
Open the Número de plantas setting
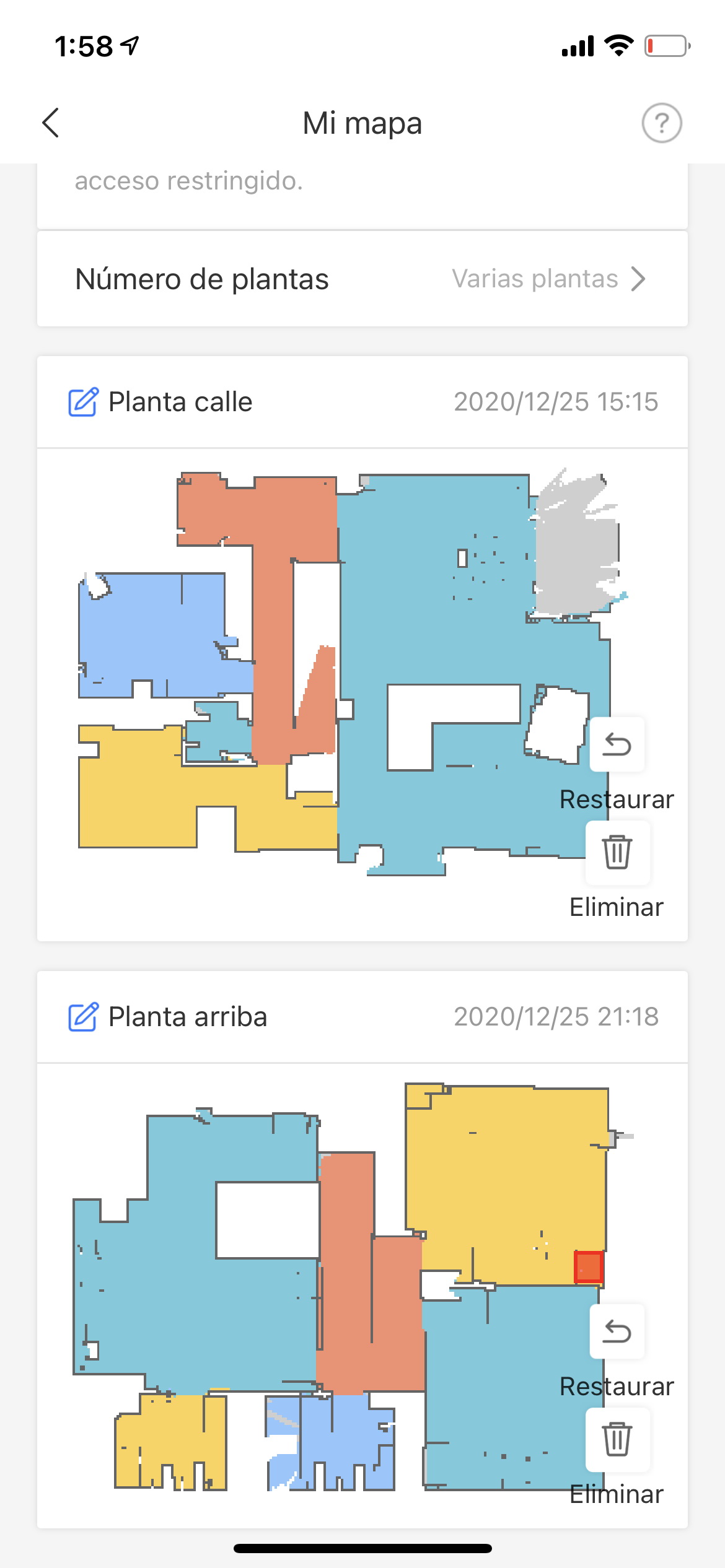click(362, 279)
